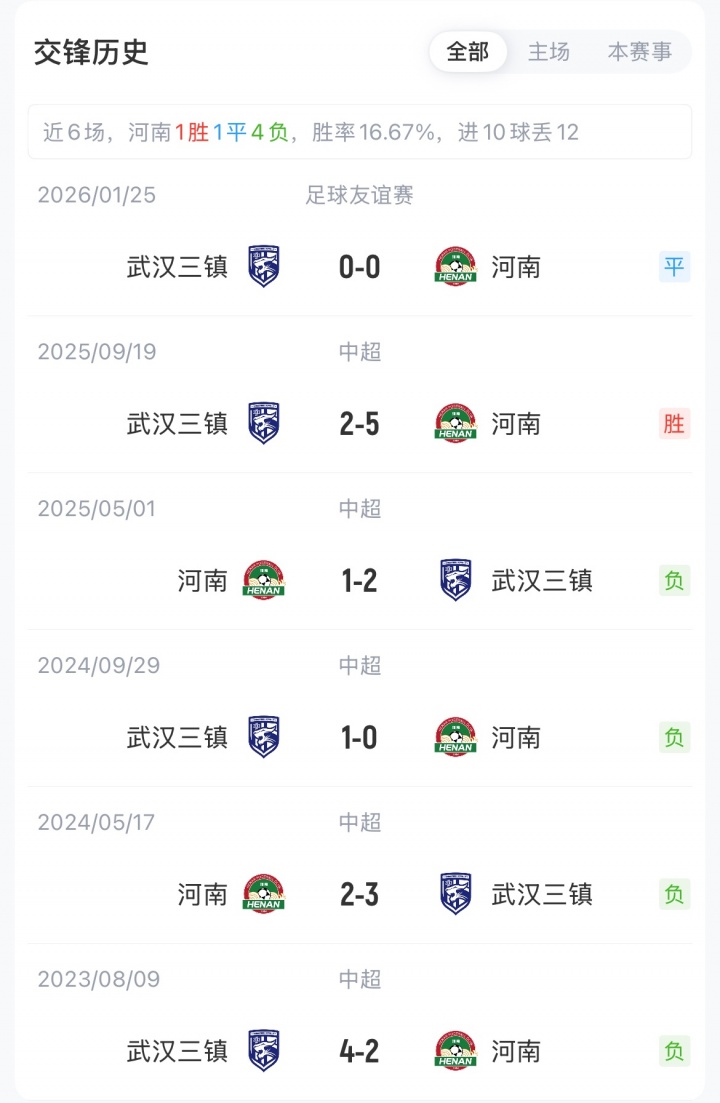View the 2024/05/17 match with score 2-3
This screenshot has height=1103, width=720.
pos(359,894)
